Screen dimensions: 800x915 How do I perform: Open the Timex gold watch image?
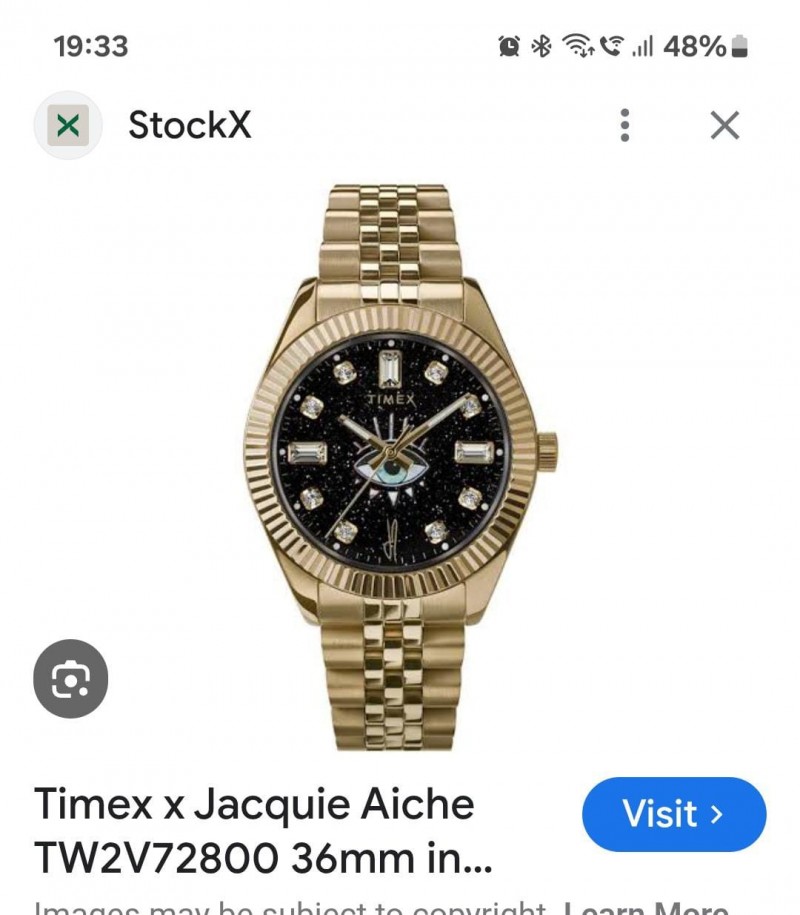(x=400, y=465)
